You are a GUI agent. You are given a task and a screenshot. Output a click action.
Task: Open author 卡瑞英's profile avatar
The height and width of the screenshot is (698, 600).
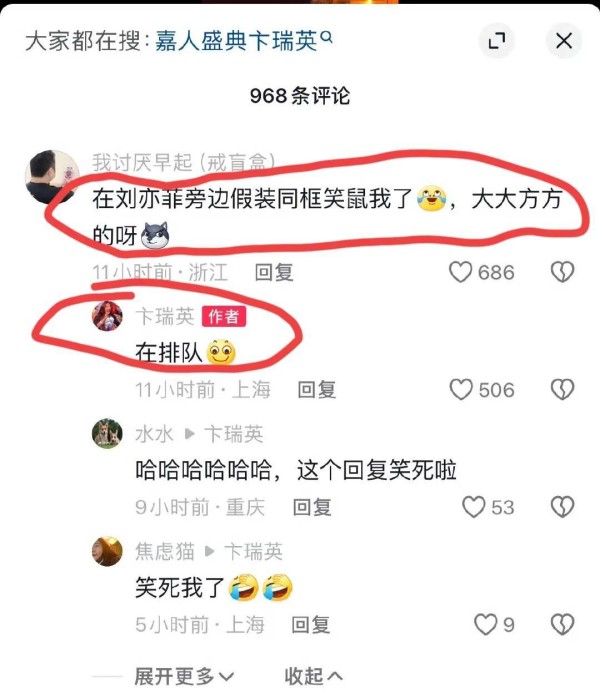(x=108, y=317)
